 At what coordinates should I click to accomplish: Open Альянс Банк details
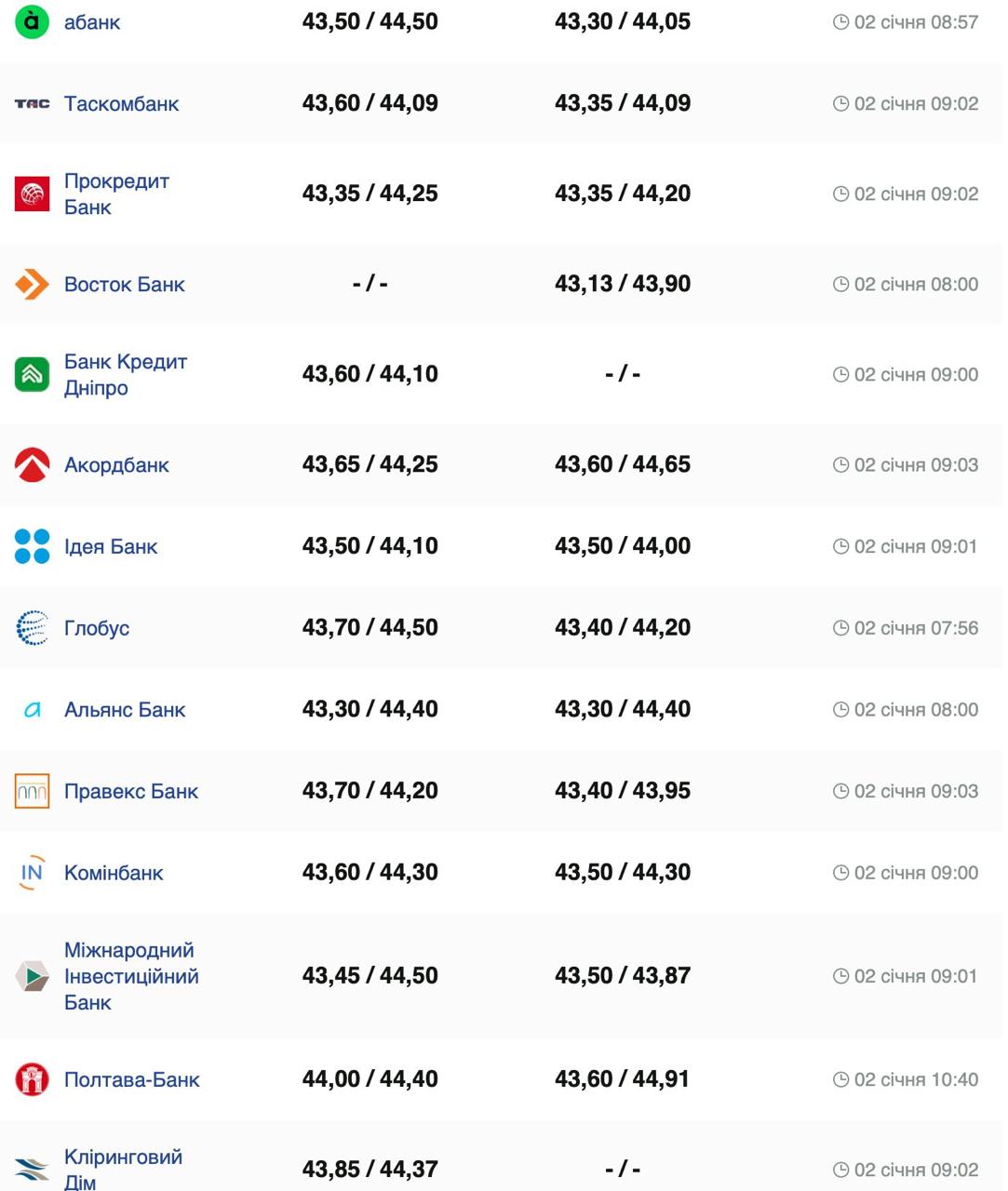pyautogui.click(x=125, y=709)
